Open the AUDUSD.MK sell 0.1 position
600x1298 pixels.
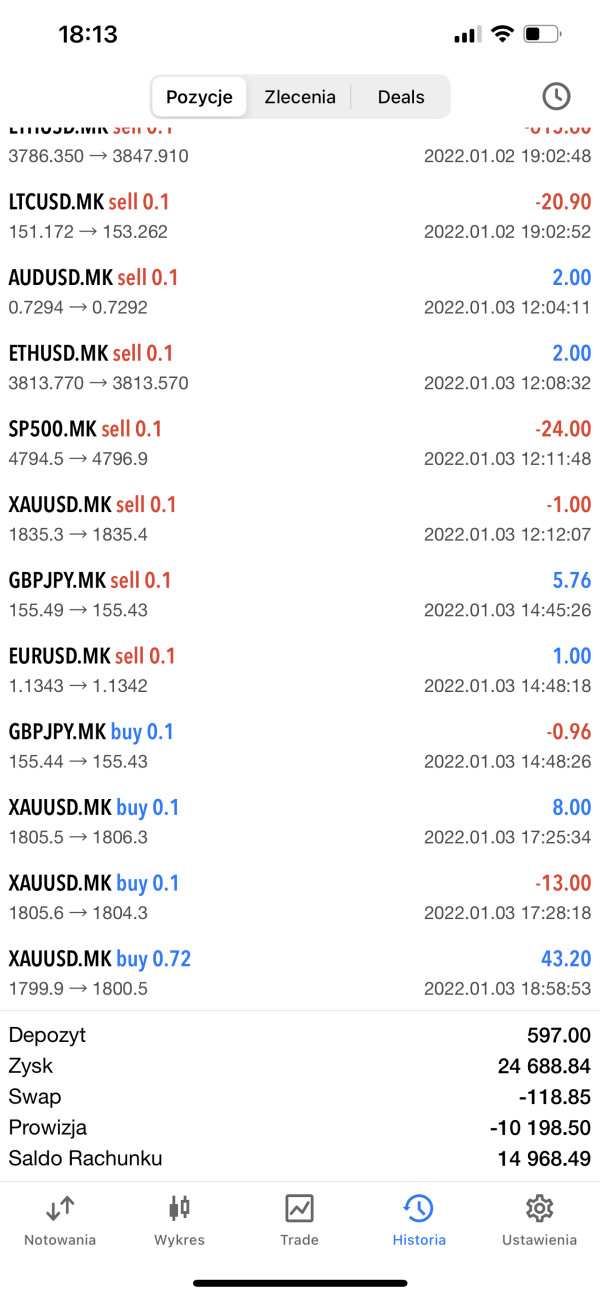(300, 292)
